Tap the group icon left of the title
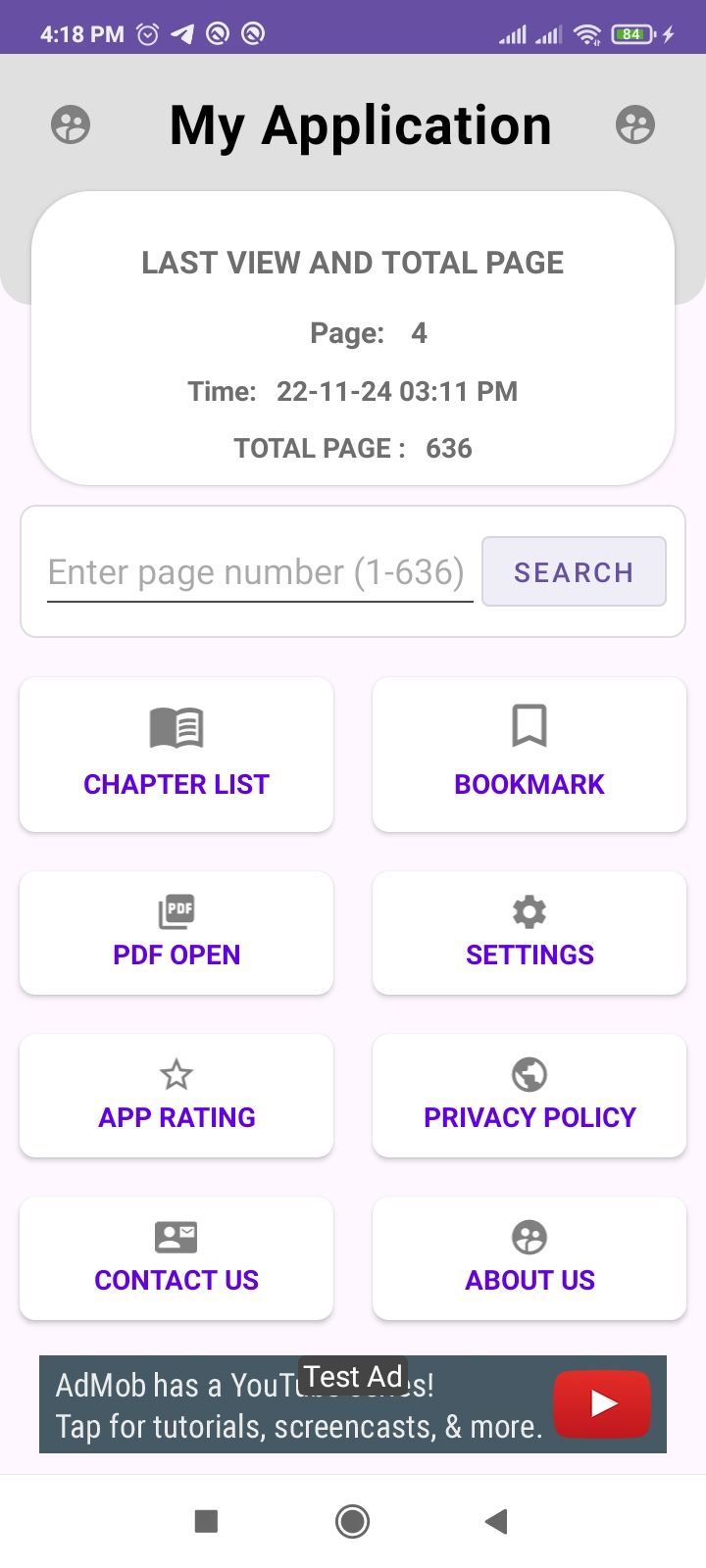This screenshot has width=706, height=1568. coord(71,125)
